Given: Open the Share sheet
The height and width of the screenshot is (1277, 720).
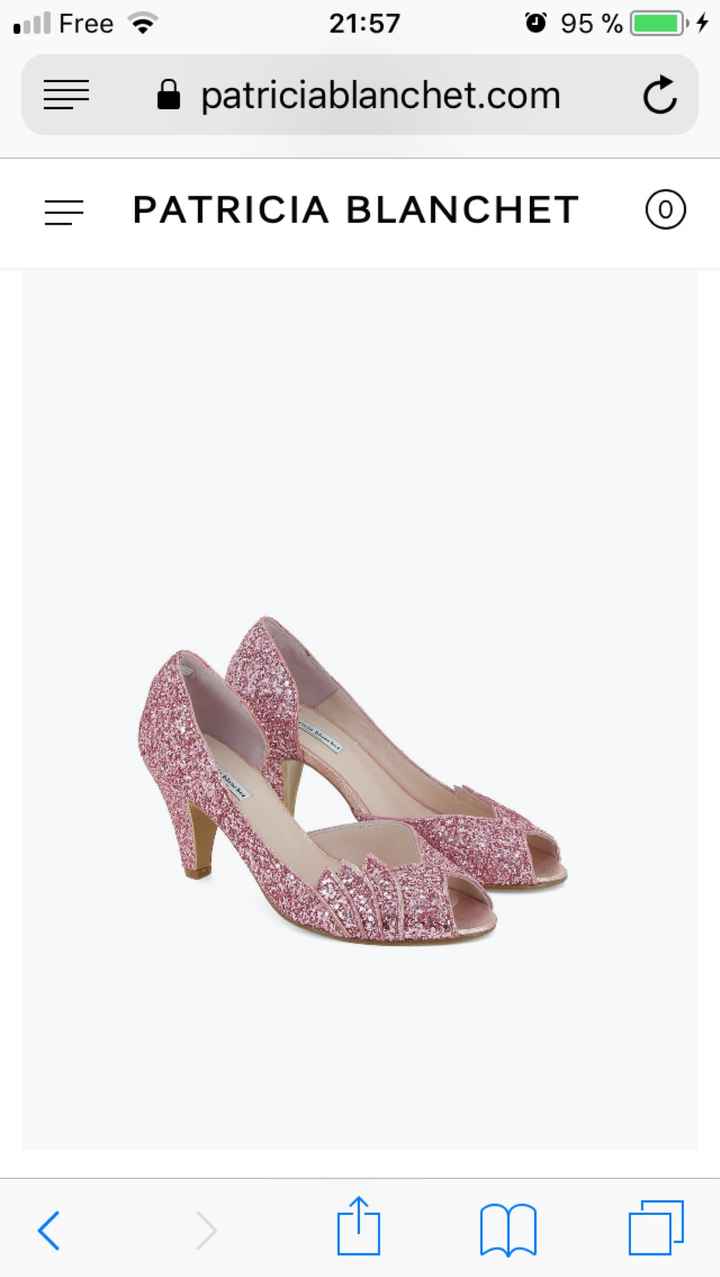Looking at the screenshot, I should 360,1227.
